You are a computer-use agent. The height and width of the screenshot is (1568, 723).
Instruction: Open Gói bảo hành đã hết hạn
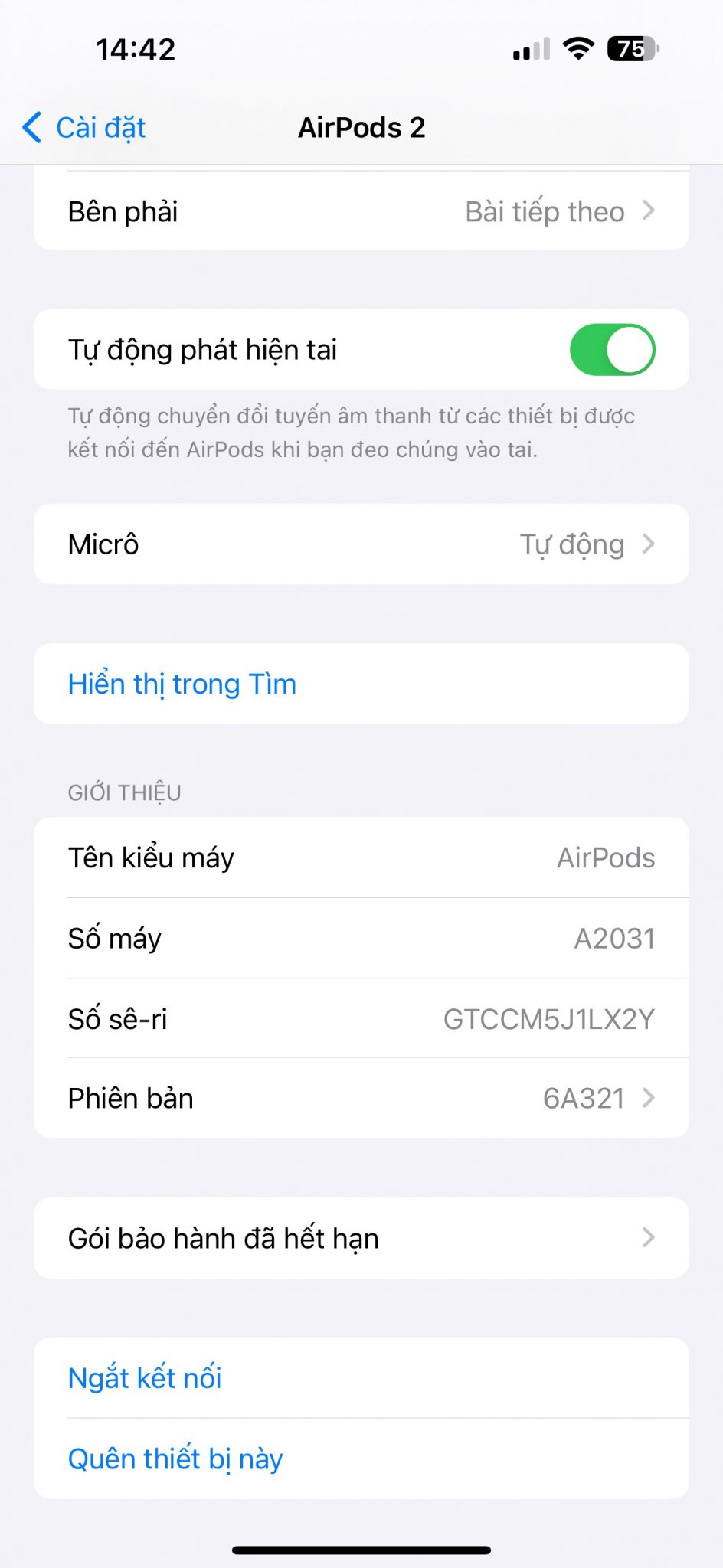tap(361, 1238)
